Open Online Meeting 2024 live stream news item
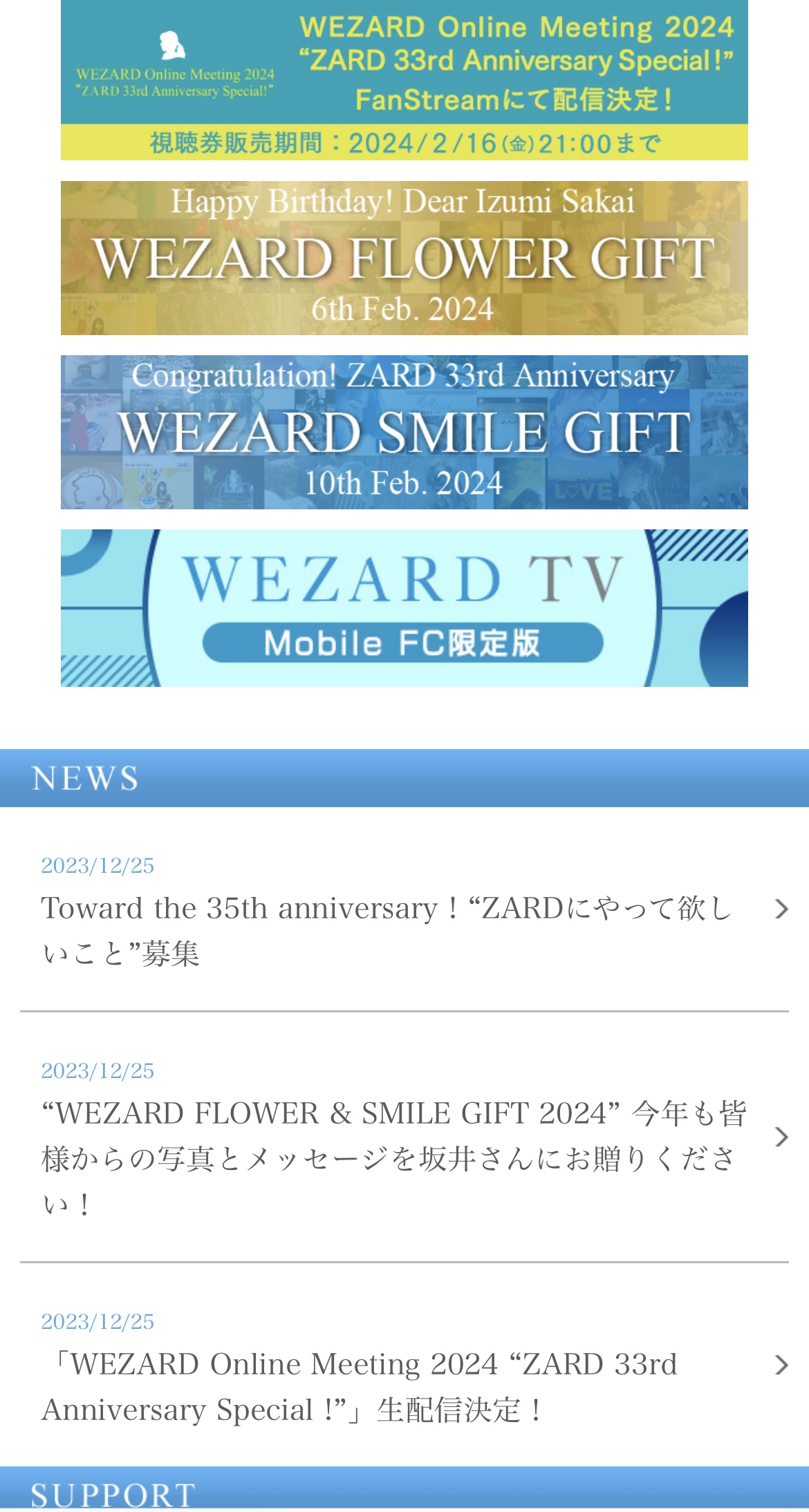Image resolution: width=809 pixels, height=1512 pixels. 404,1365
